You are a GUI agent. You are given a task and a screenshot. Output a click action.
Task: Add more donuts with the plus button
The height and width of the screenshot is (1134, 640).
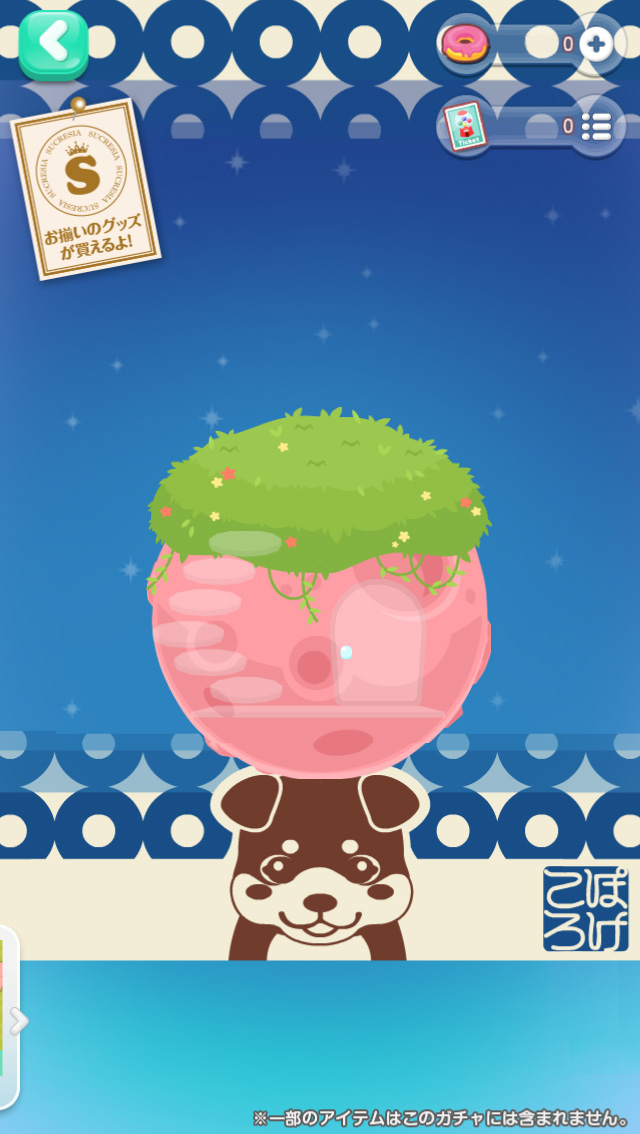point(596,44)
